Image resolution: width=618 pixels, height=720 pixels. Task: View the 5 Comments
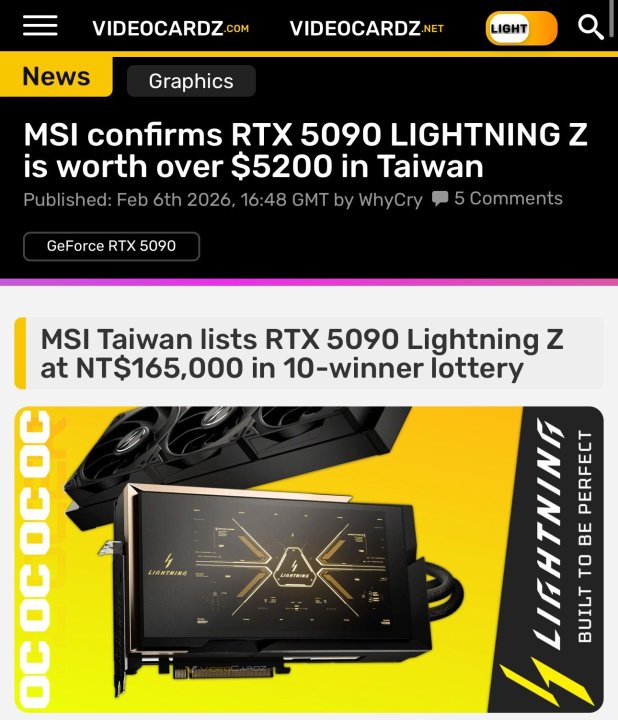coord(497,199)
